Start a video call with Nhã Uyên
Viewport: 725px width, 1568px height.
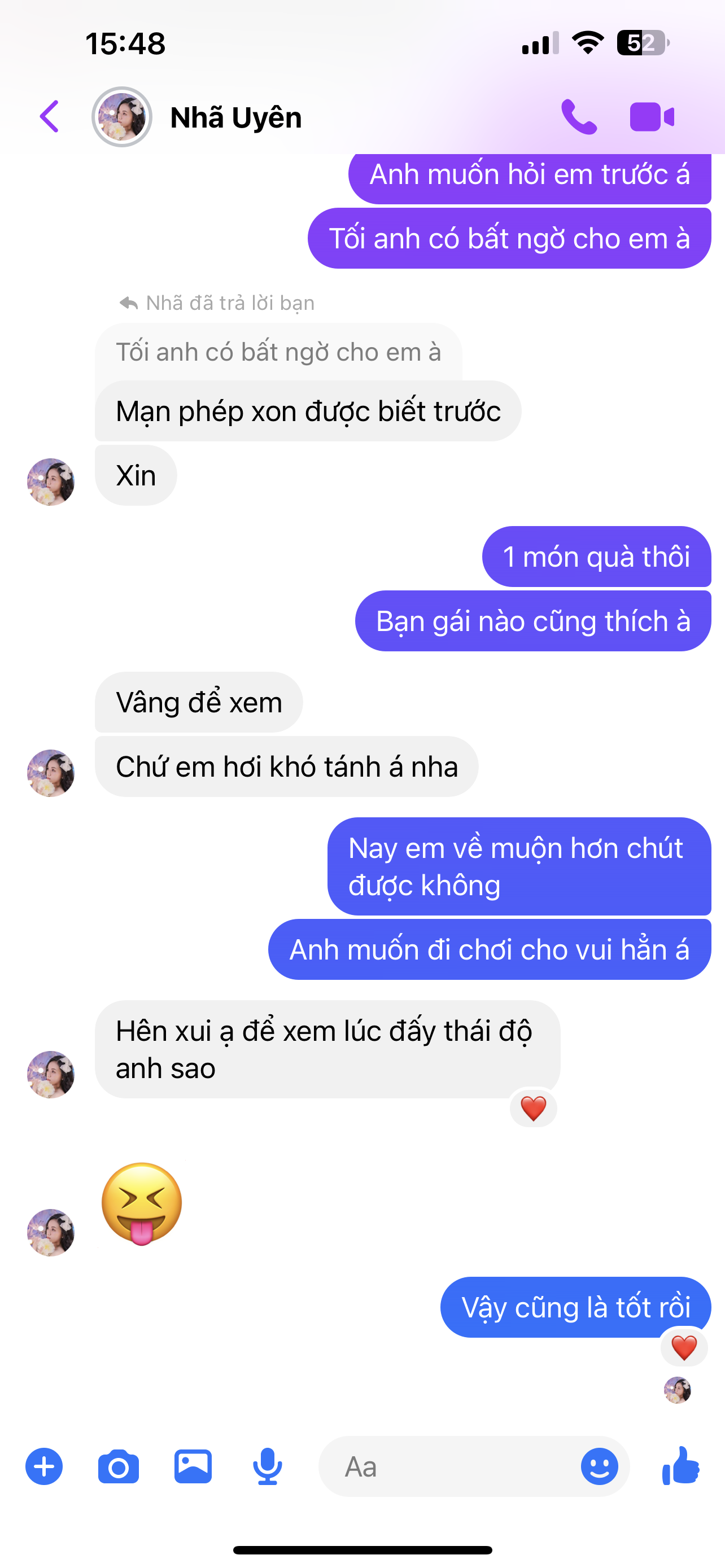coord(652,116)
